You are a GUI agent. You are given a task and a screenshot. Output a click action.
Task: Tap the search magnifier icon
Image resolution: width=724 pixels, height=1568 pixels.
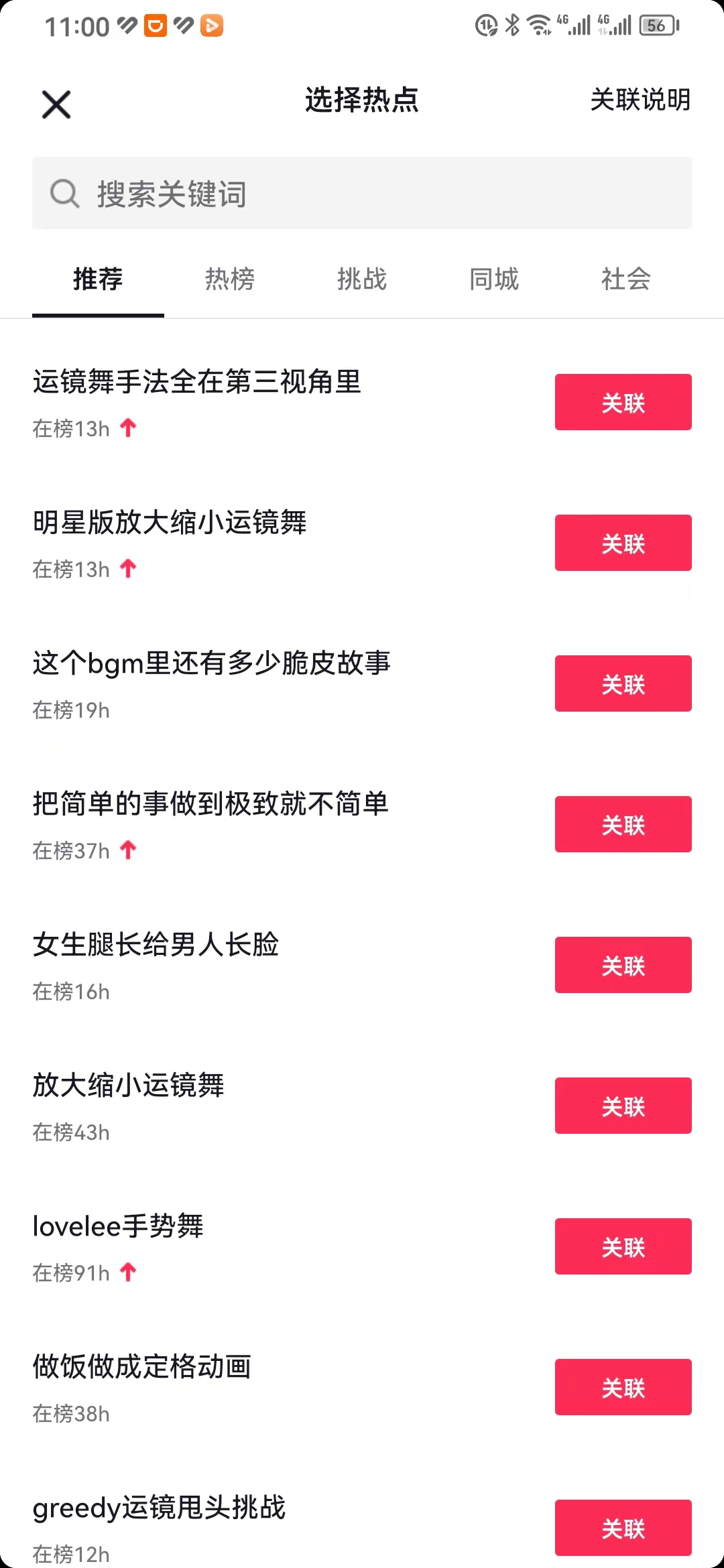coord(64,194)
